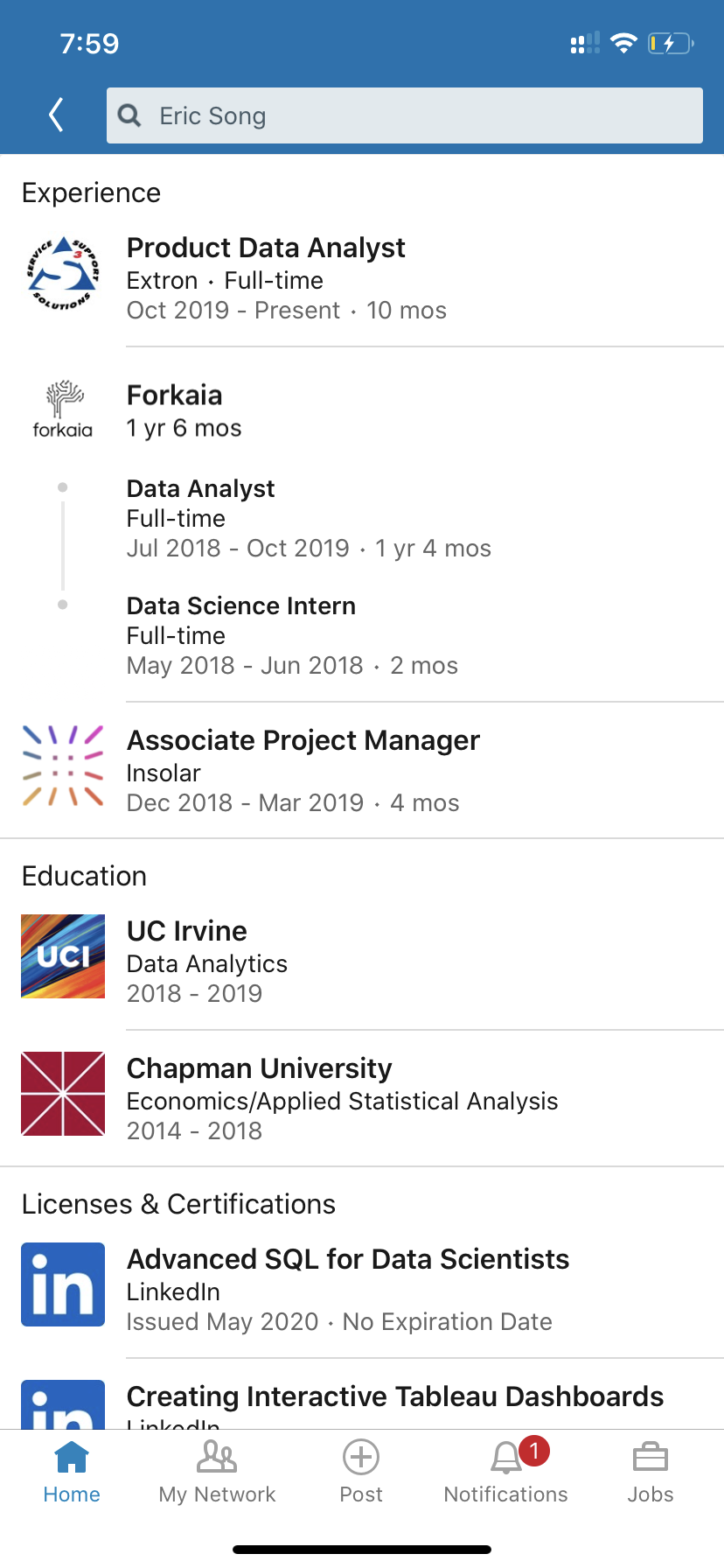Screen dimensions: 724x1568
Task: Switch to the My Network tab
Action: click(217, 1472)
